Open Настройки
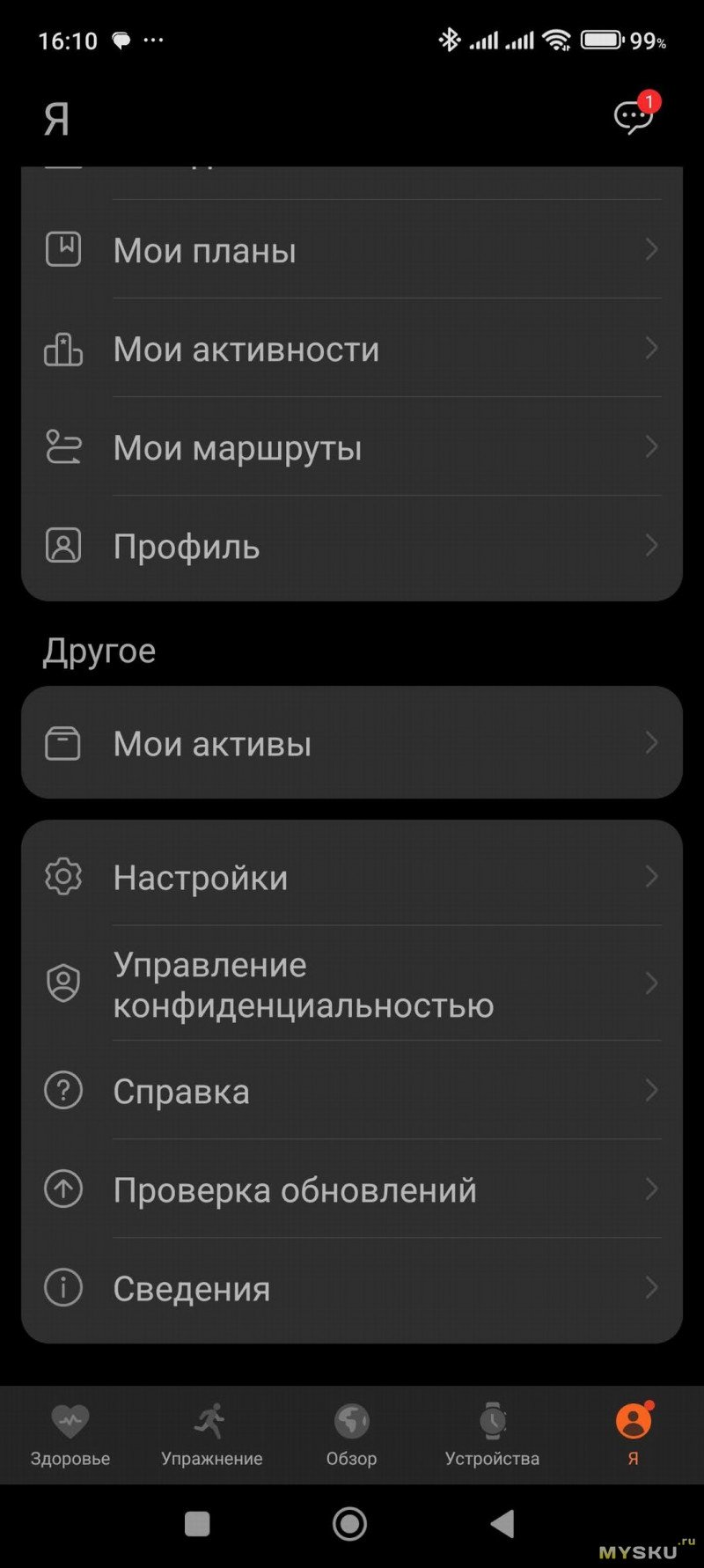The height and width of the screenshot is (1568, 704). [x=352, y=878]
